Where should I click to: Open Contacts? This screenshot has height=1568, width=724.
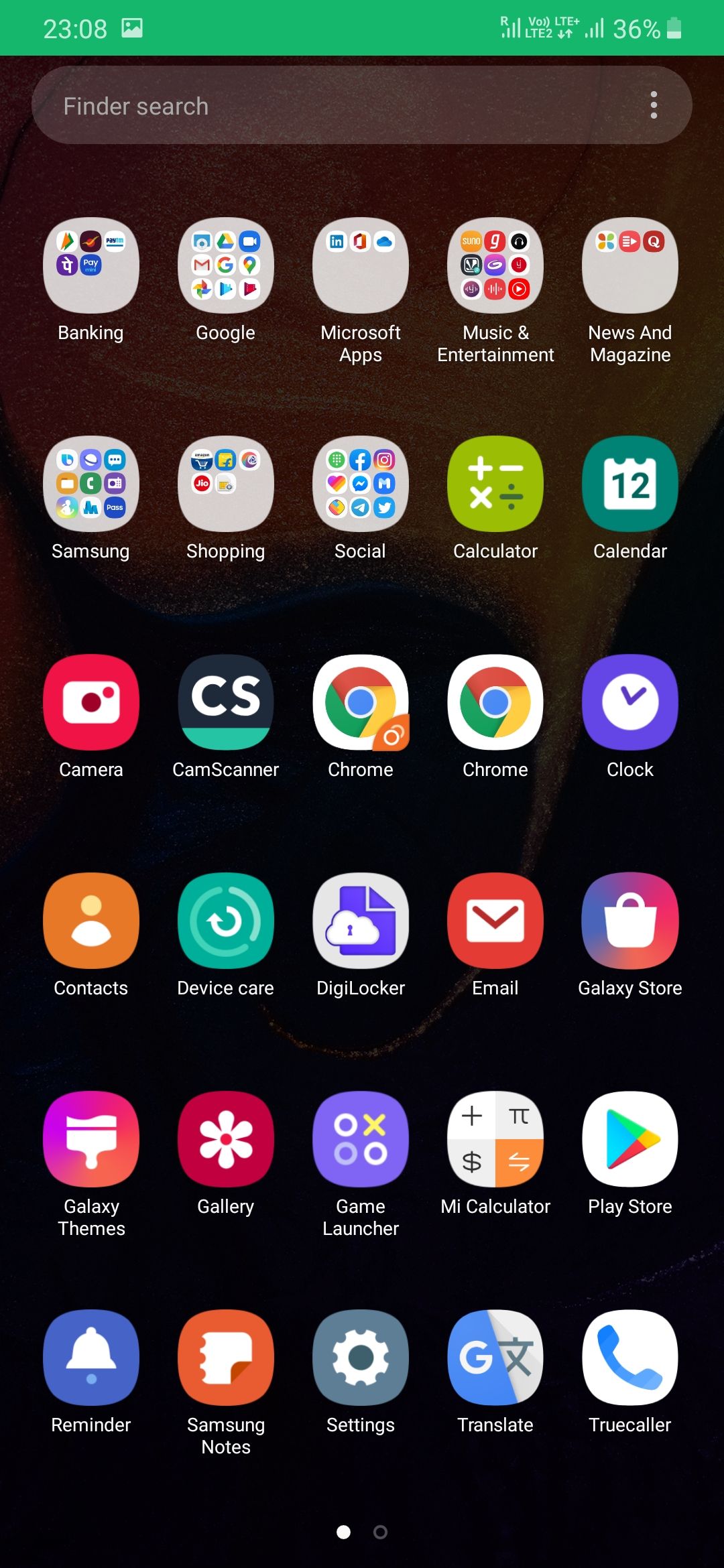91,921
